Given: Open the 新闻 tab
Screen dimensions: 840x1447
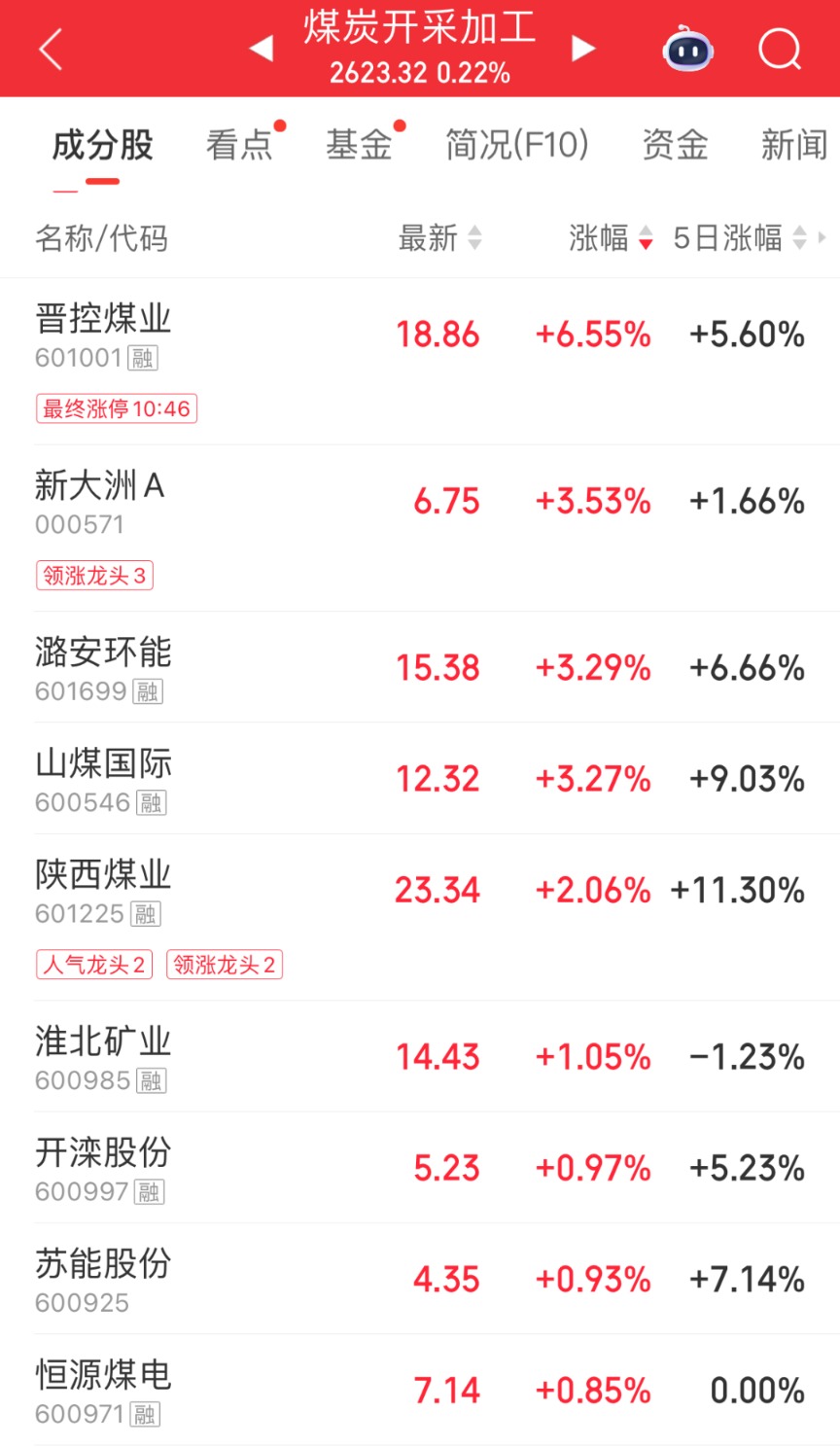Looking at the screenshot, I should [x=794, y=145].
